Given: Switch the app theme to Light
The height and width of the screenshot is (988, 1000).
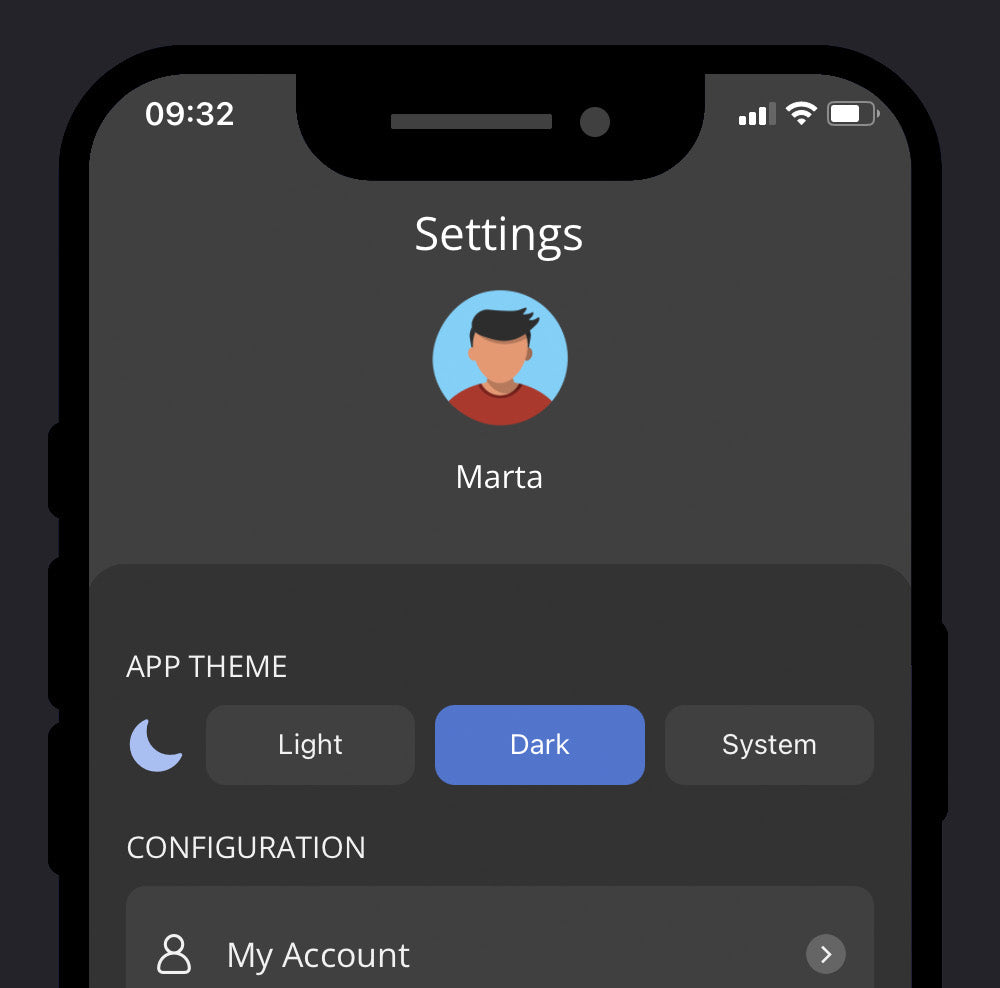Looking at the screenshot, I should pos(310,745).
